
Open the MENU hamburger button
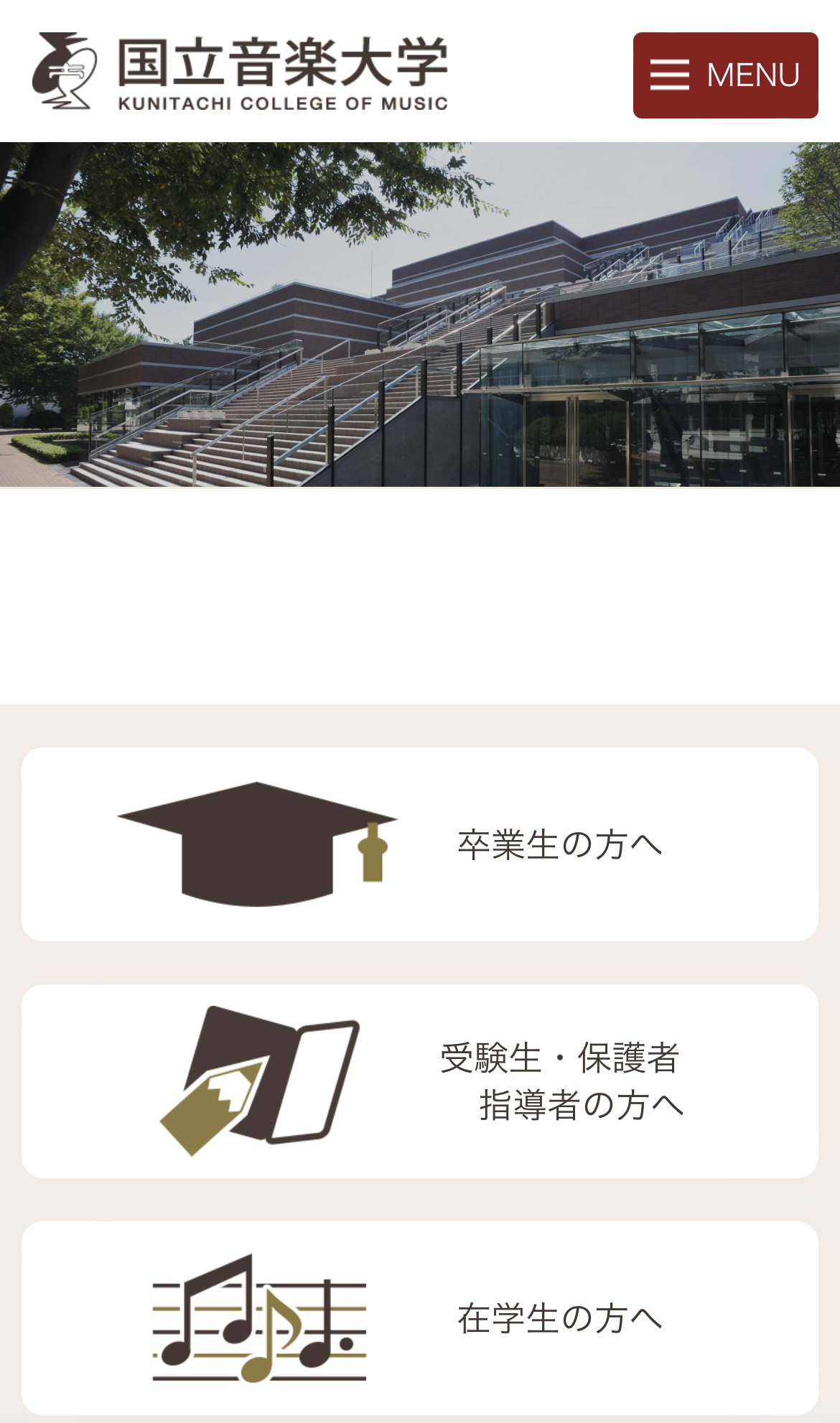(x=725, y=75)
